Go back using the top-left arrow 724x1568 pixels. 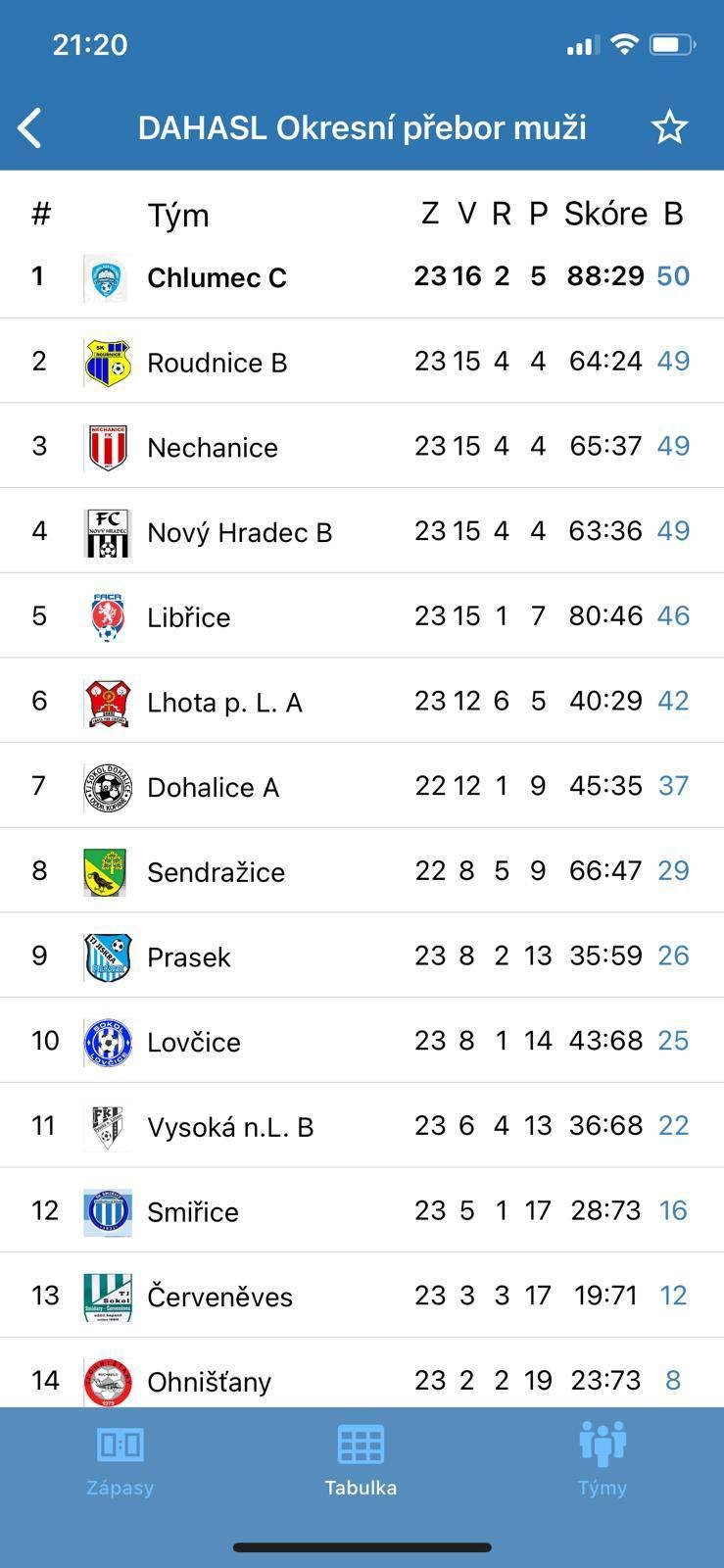tap(30, 127)
